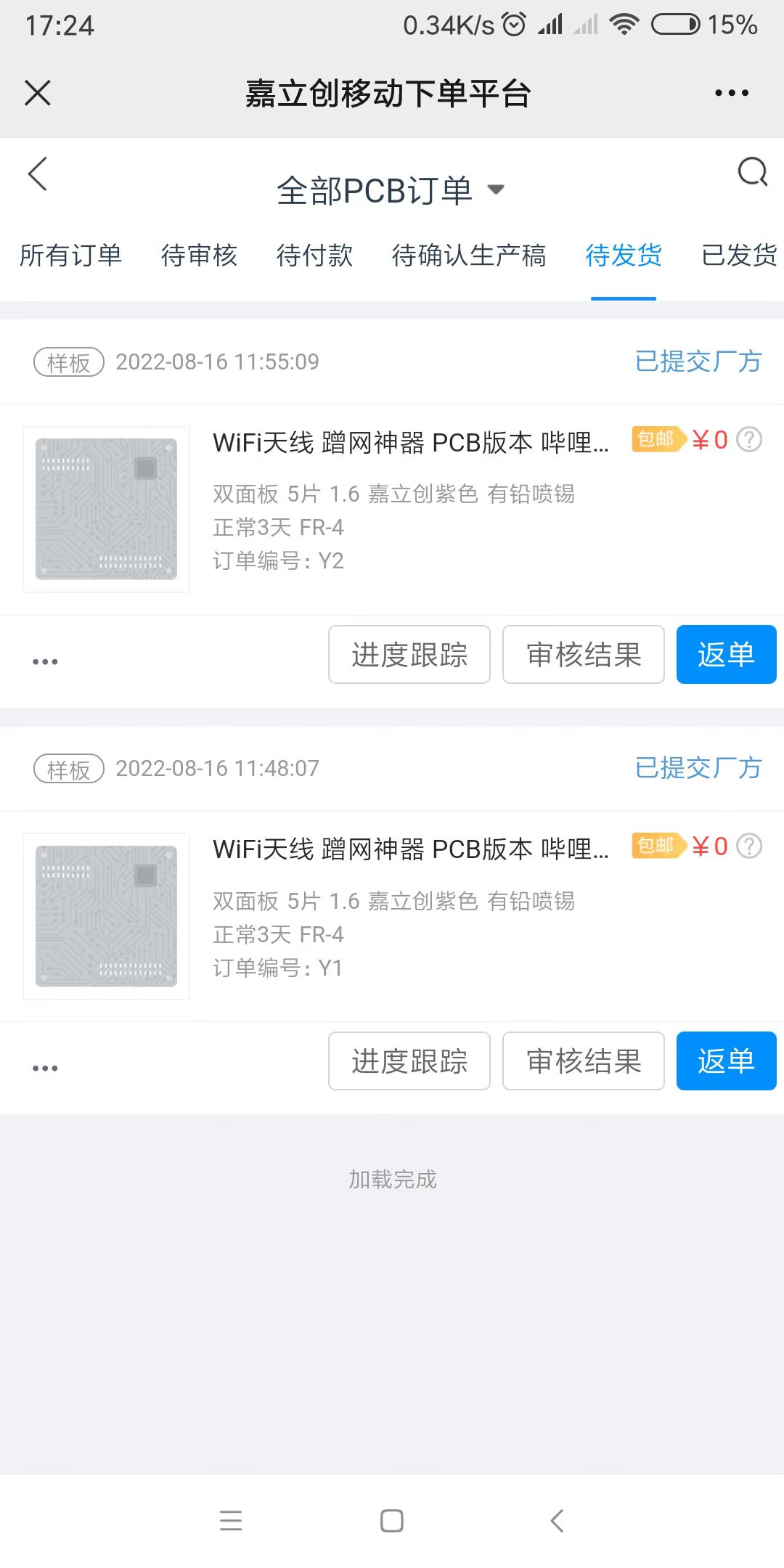The width and height of the screenshot is (784, 1568).
Task: Close the 嘉立创 mini program page
Action: [x=38, y=93]
